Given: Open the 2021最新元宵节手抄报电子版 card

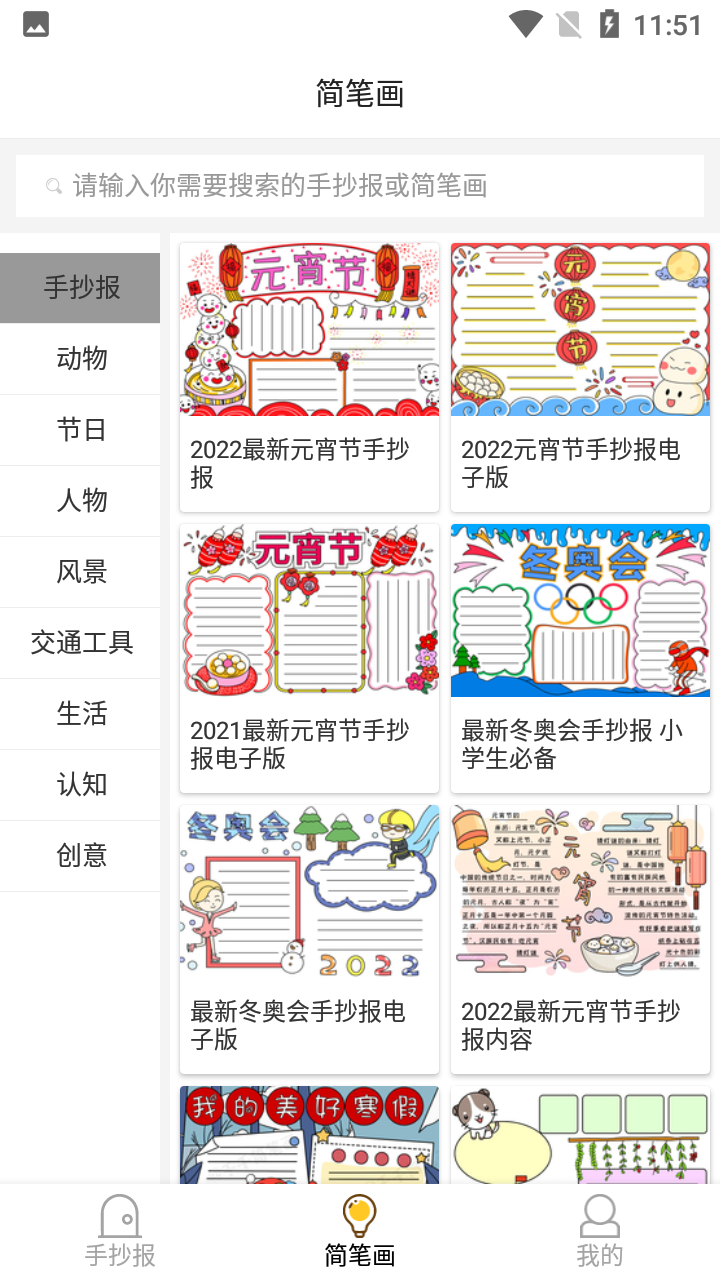Looking at the screenshot, I should tap(309, 657).
